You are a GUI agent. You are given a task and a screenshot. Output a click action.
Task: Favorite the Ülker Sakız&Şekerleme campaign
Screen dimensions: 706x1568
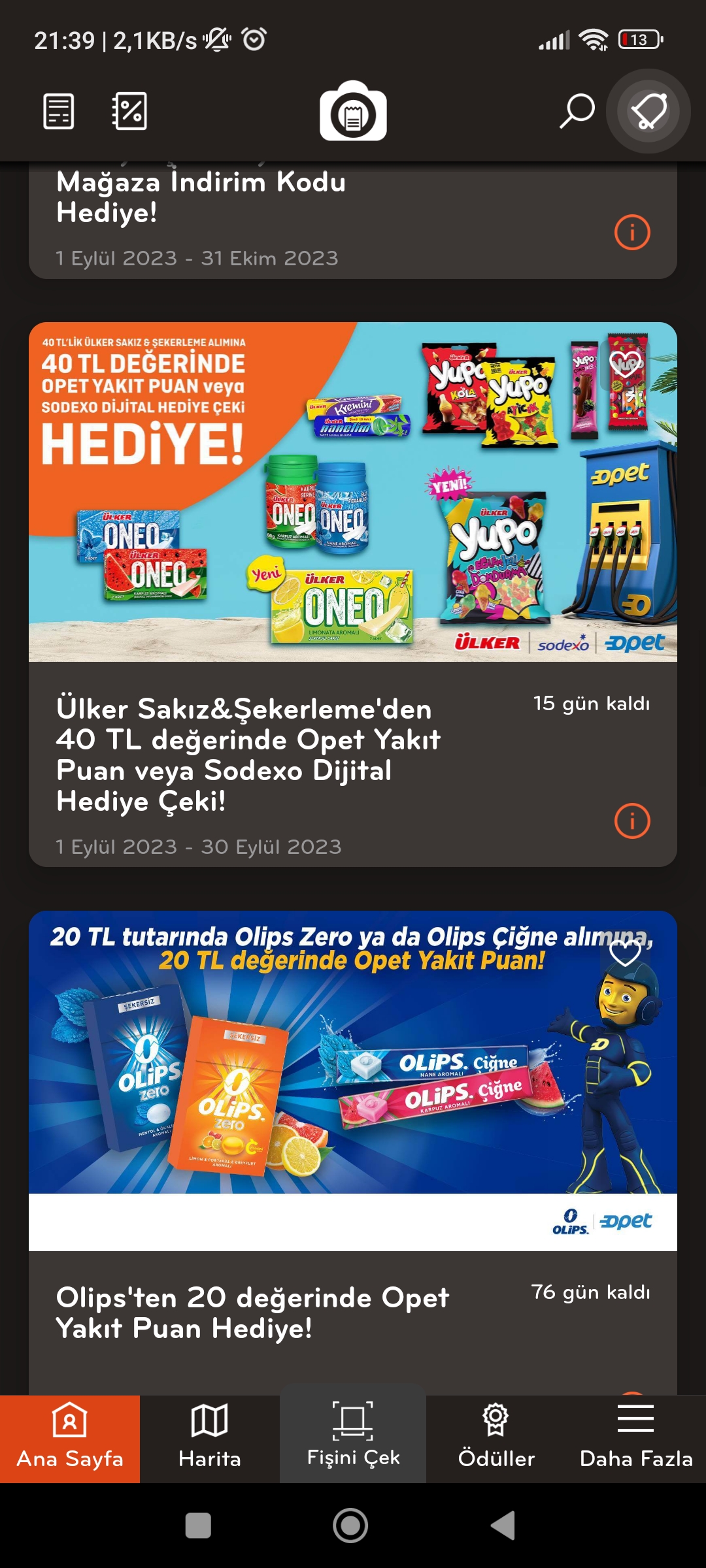point(626,363)
